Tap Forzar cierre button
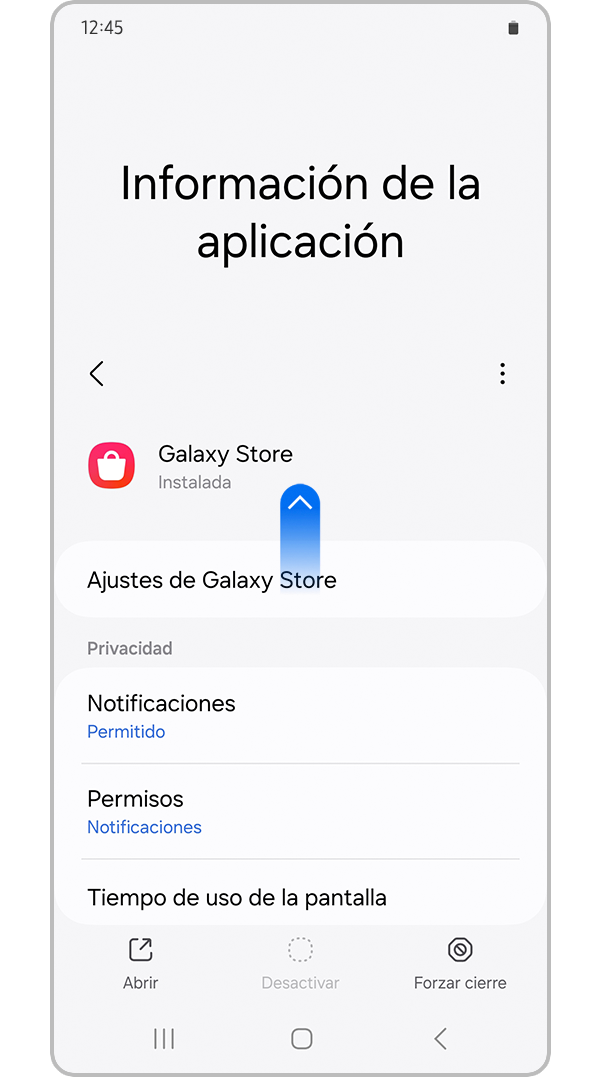 [x=460, y=963]
